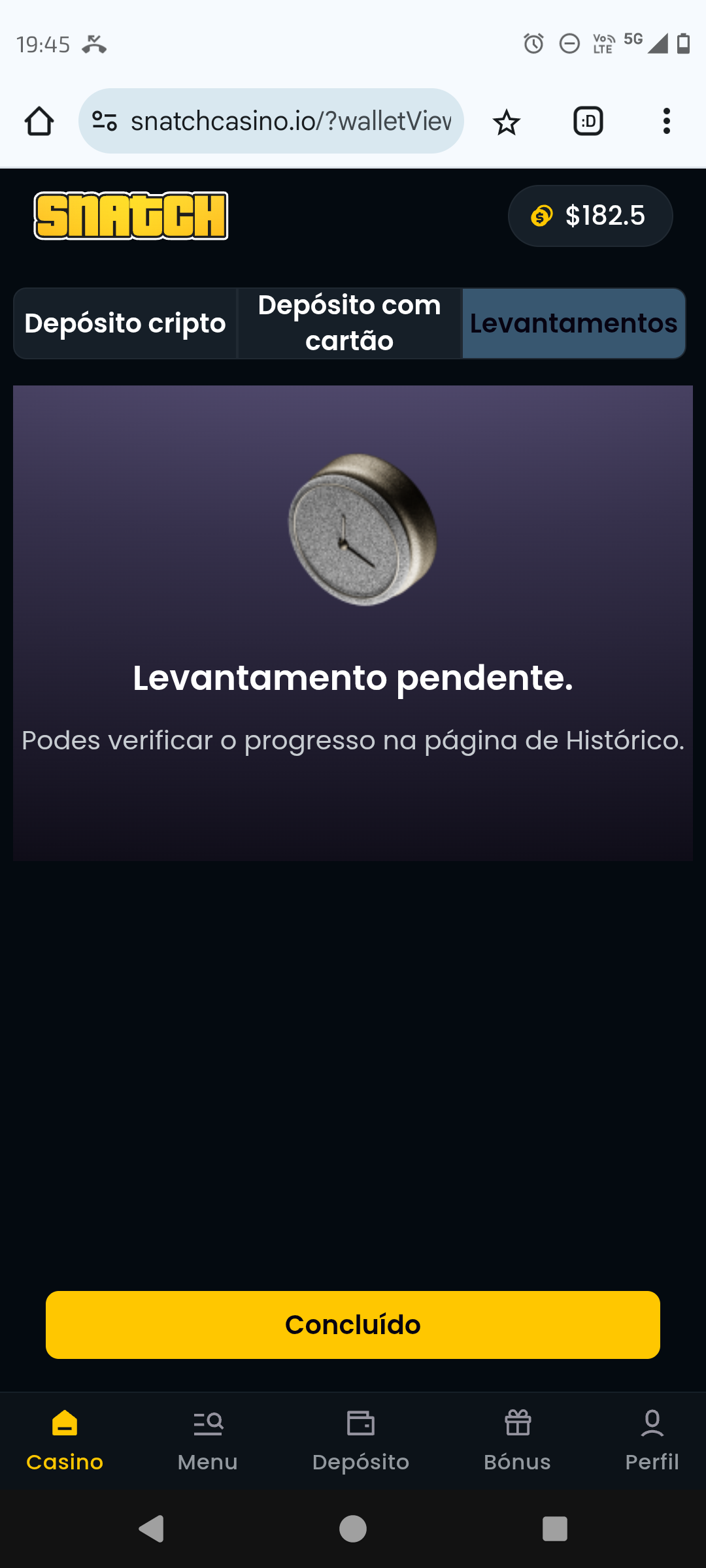Image resolution: width=706 pixels, height=1568 pixels.
Task: Tap the $182.5 balance button
Action: (x=590, y=216)
